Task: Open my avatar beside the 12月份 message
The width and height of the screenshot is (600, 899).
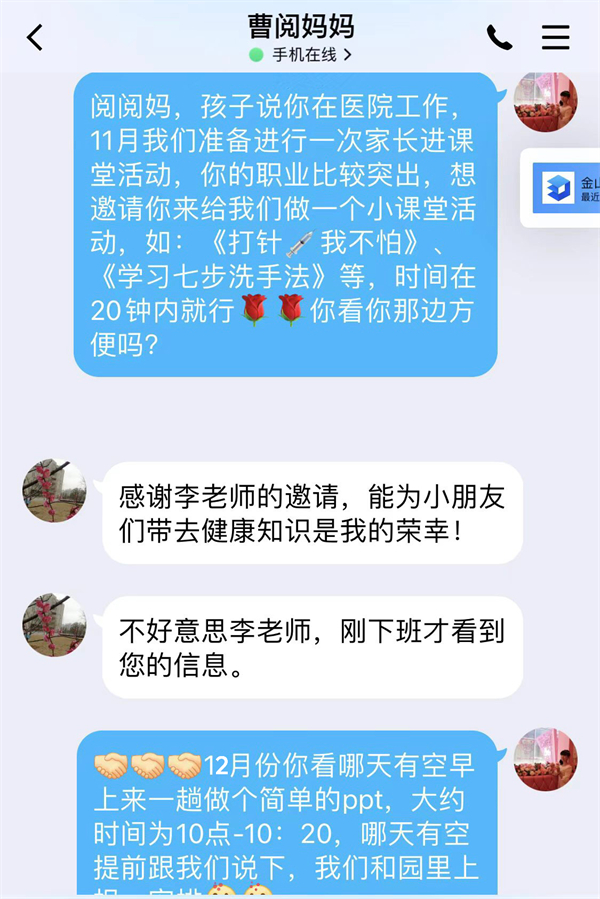Action: [545, 760]
